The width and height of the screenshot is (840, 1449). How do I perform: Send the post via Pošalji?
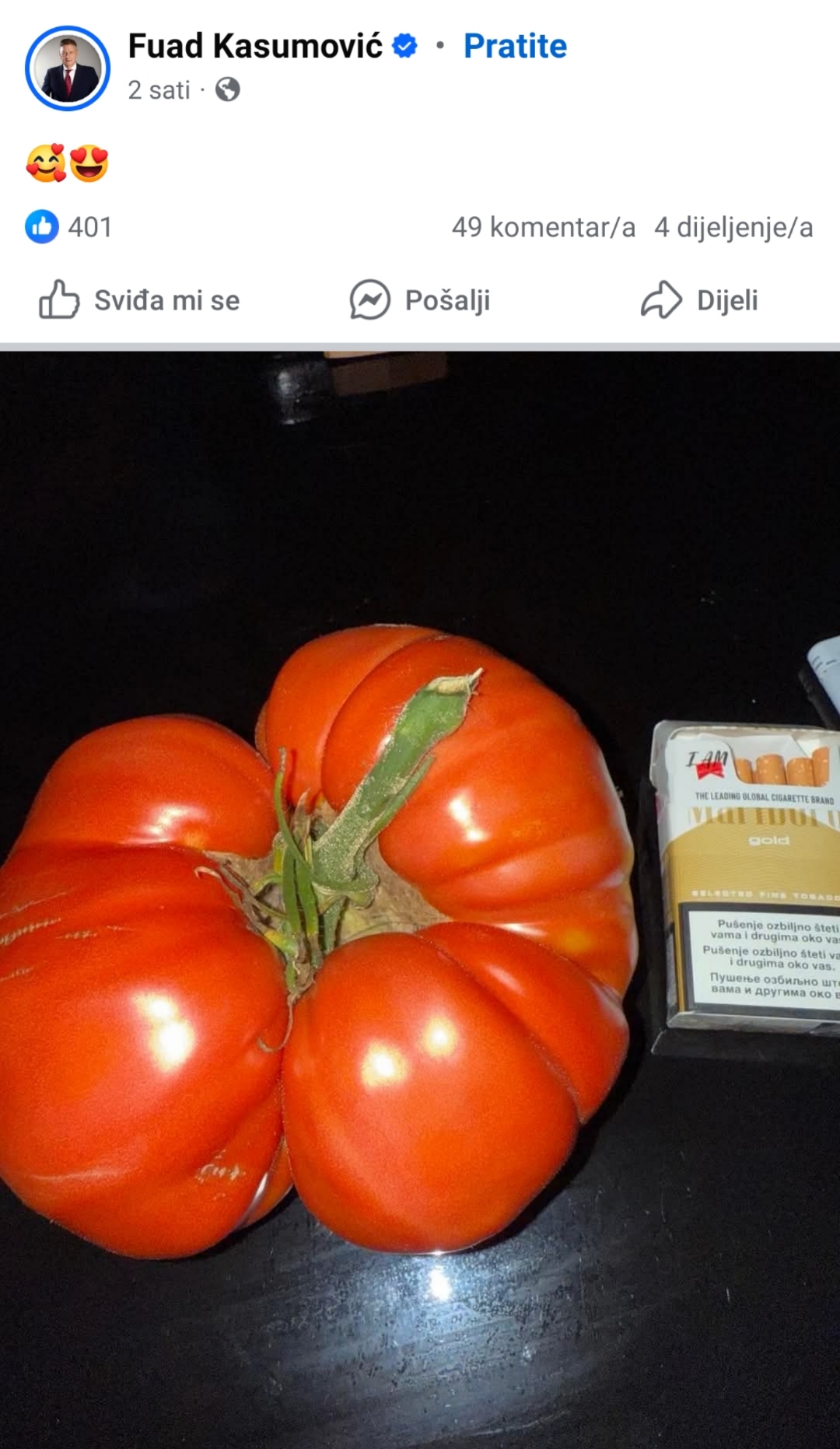pyautogui.click(x=420, y=300)
